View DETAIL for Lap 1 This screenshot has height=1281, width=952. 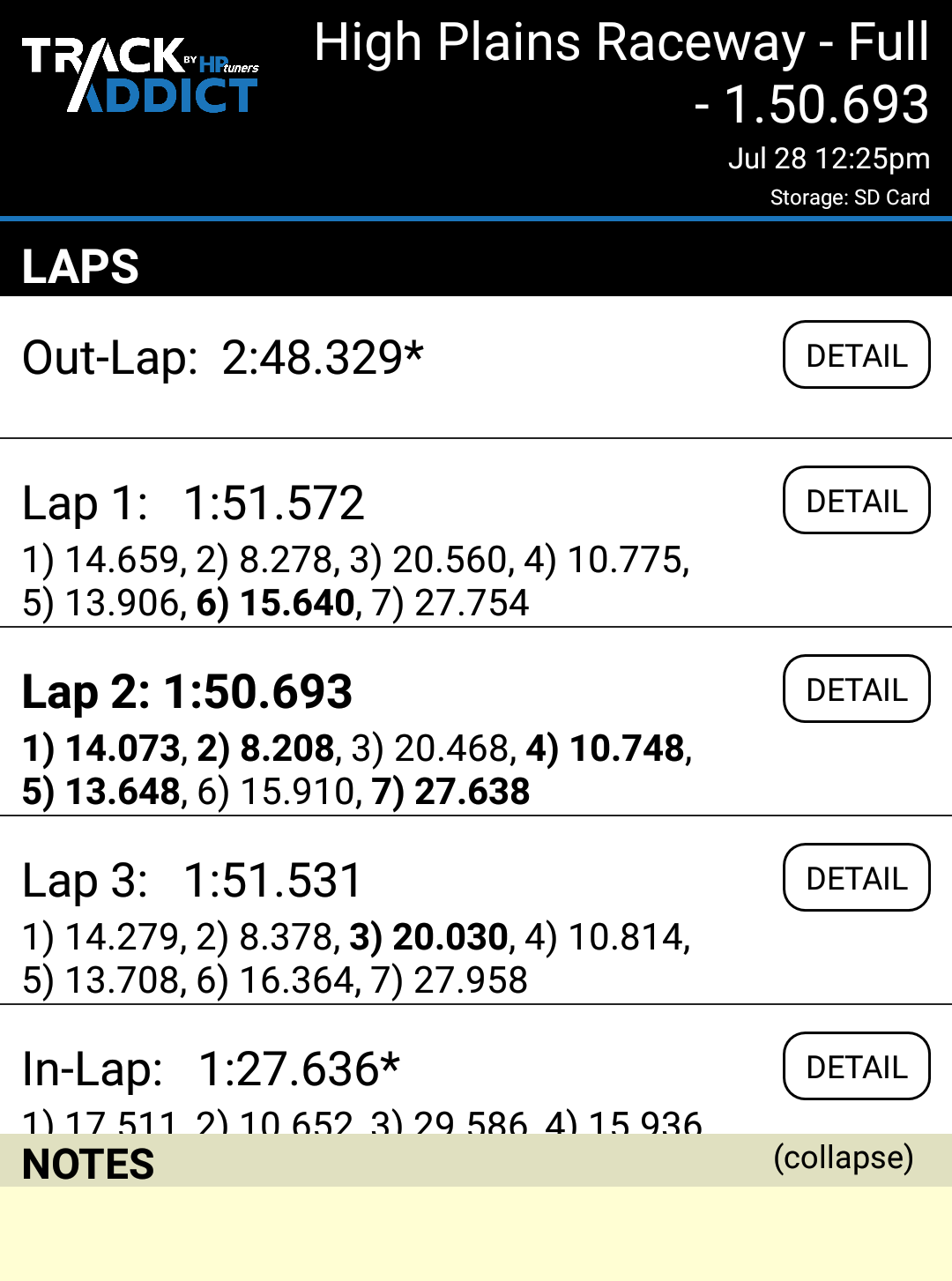click(856, 501)
